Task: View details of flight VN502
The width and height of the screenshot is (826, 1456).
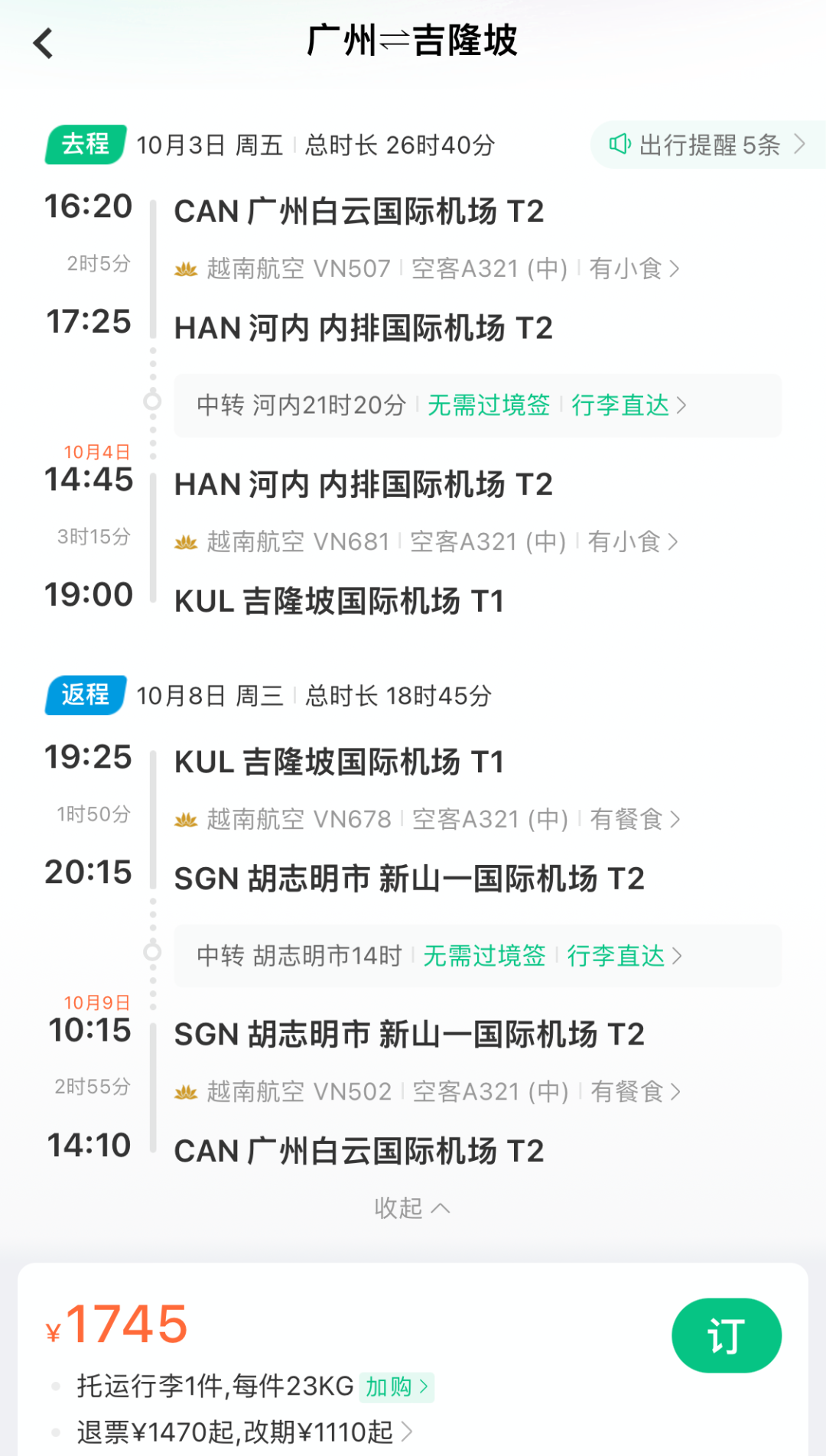Action: click(427, 1091)
